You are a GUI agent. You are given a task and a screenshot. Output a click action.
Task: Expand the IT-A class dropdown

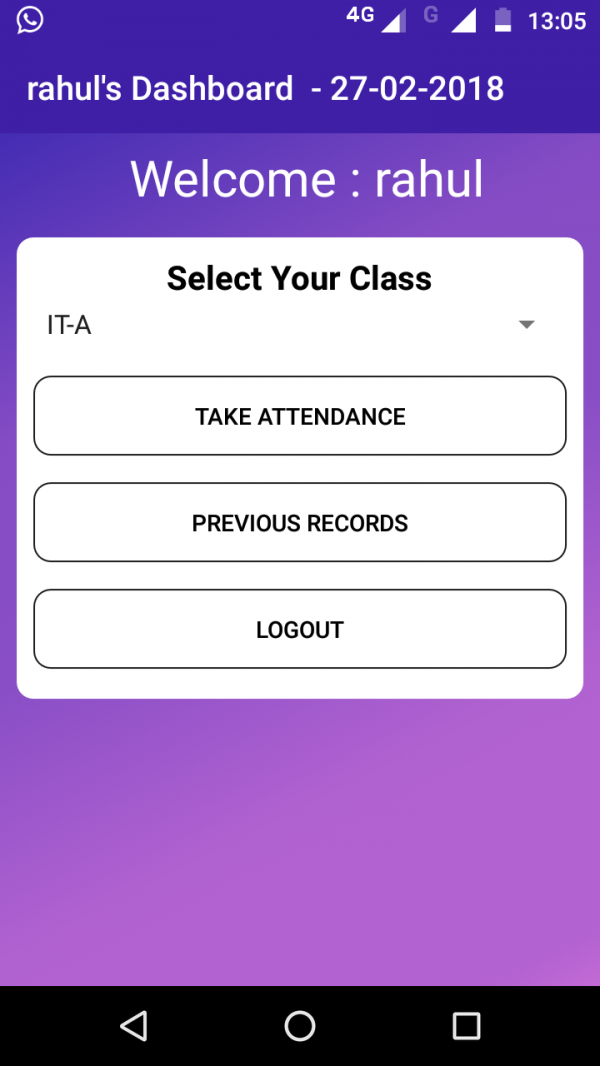tap(299, 326)
